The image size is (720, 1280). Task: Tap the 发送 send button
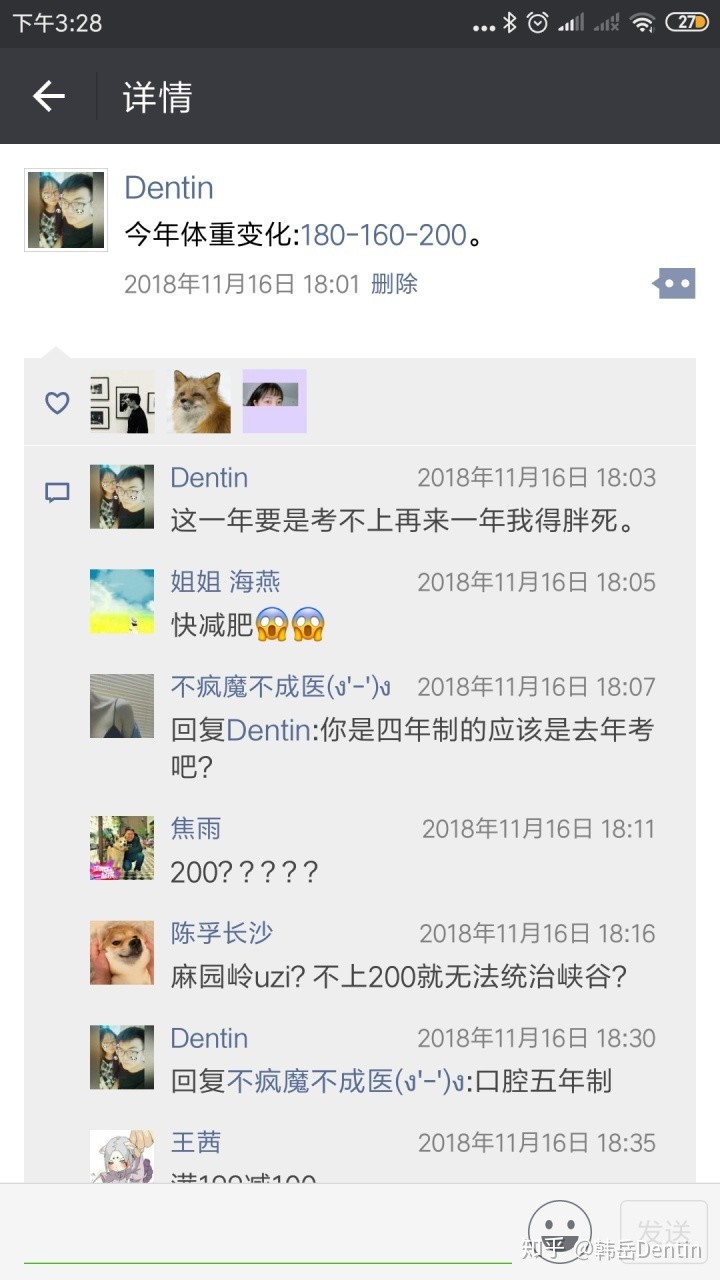click(663, 1231)
